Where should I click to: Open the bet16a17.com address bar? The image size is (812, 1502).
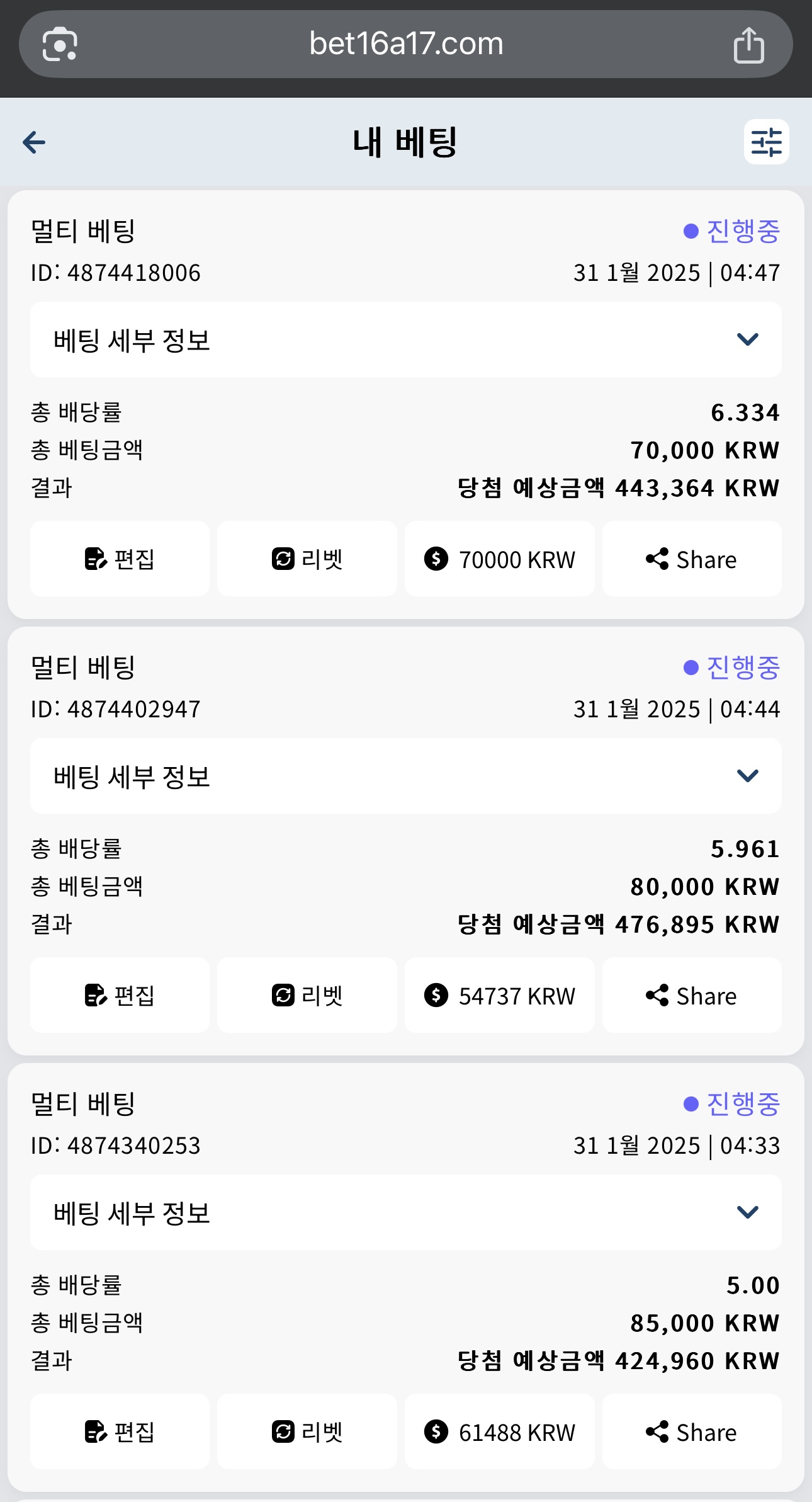(406, 44)
